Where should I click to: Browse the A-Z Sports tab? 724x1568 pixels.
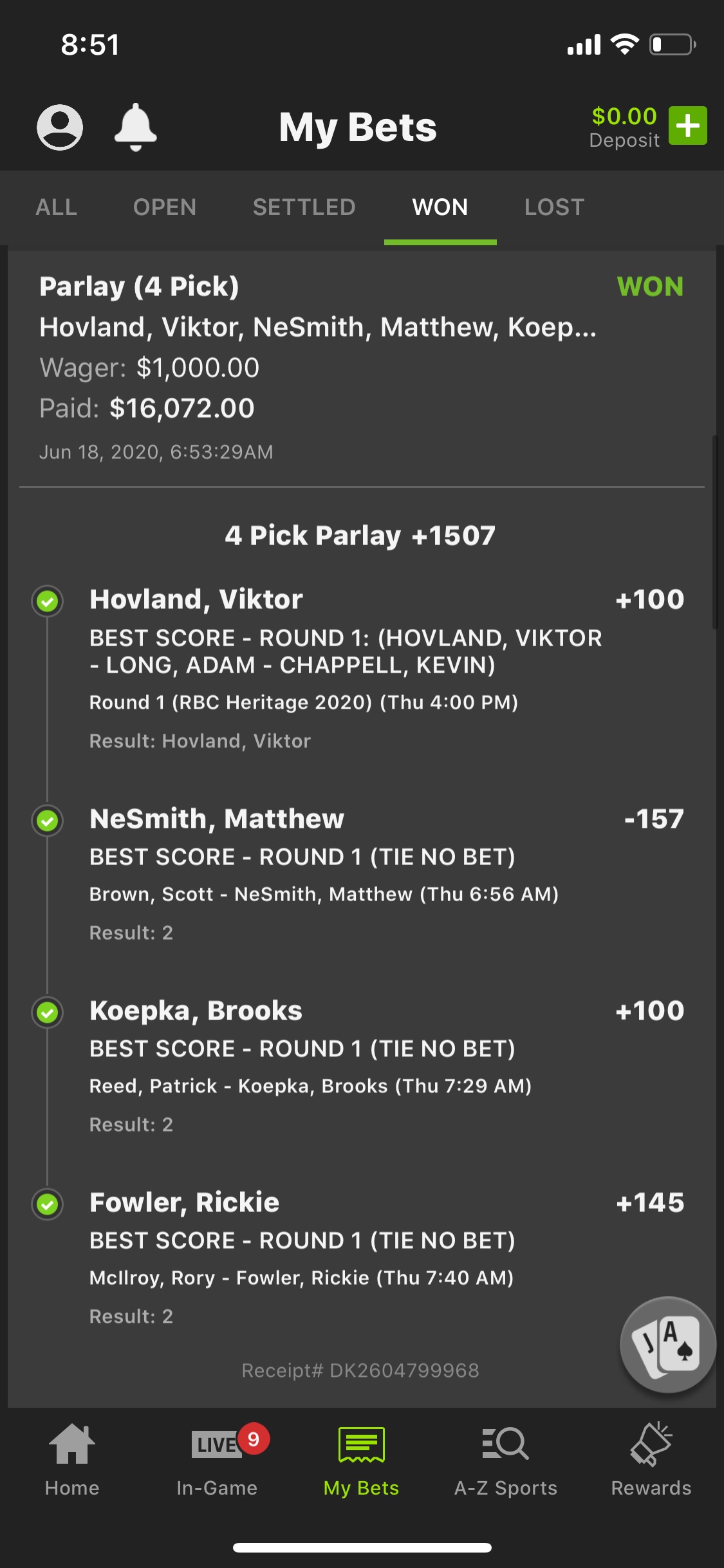(x=506, y=1460)
